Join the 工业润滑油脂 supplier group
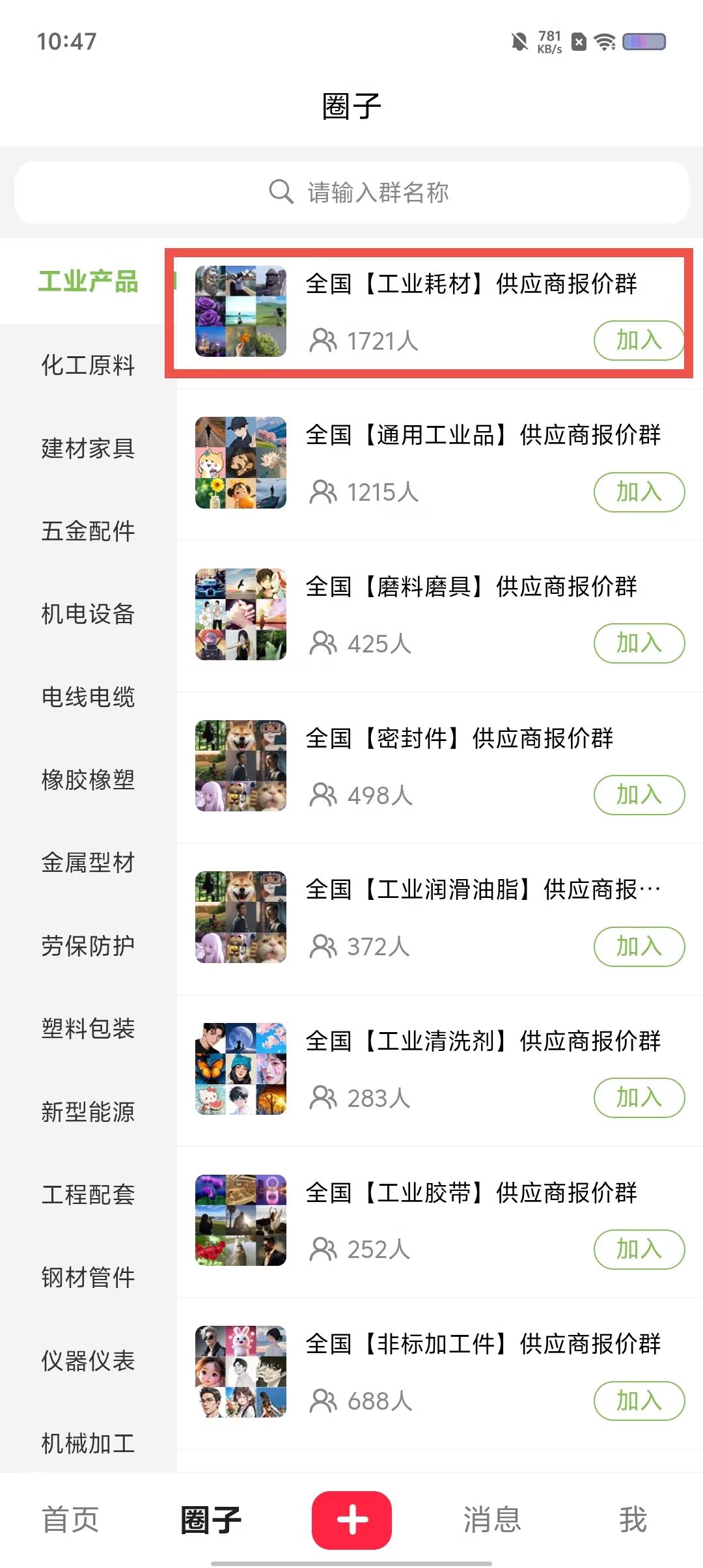The image size is (703, 1568). tap(639, 947)
